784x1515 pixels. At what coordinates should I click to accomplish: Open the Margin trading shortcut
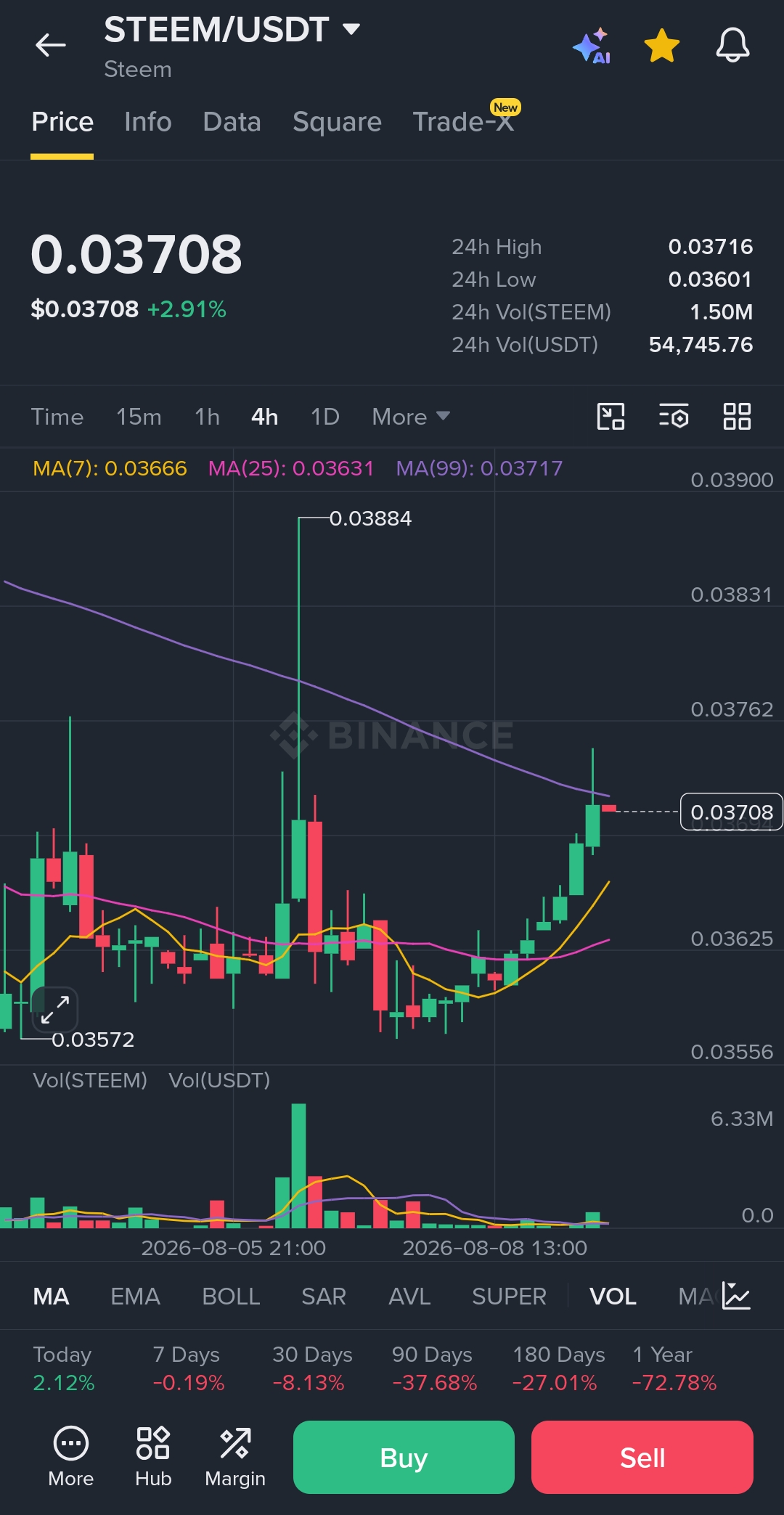pyautogui.click(x=235, y=1457)
